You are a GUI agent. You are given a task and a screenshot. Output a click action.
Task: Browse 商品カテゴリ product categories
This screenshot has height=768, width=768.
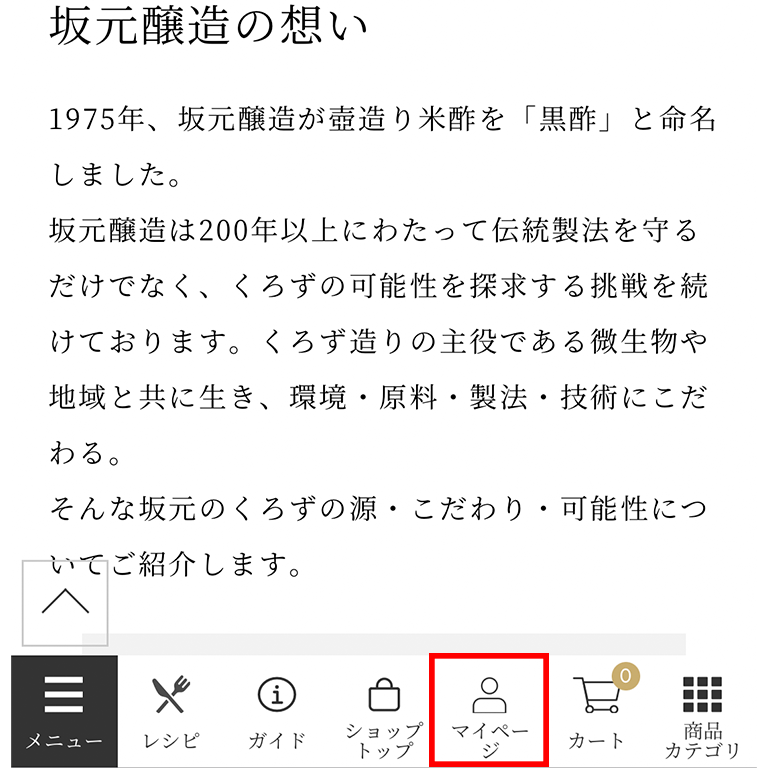pos(703,711)
